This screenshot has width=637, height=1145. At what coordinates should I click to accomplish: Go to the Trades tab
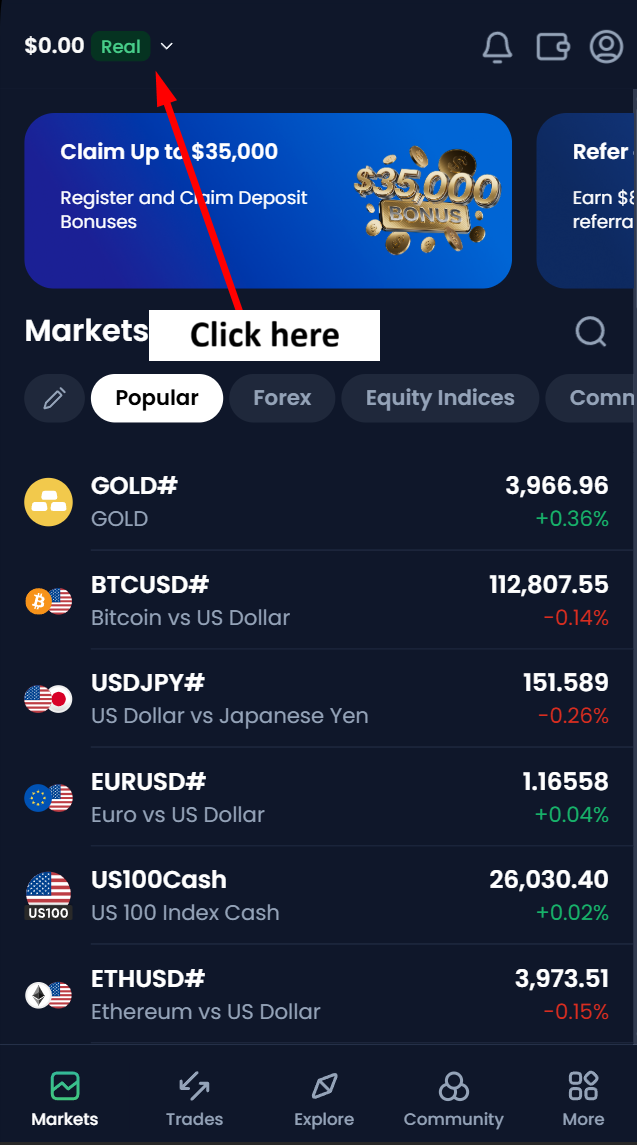(194, 1098)
